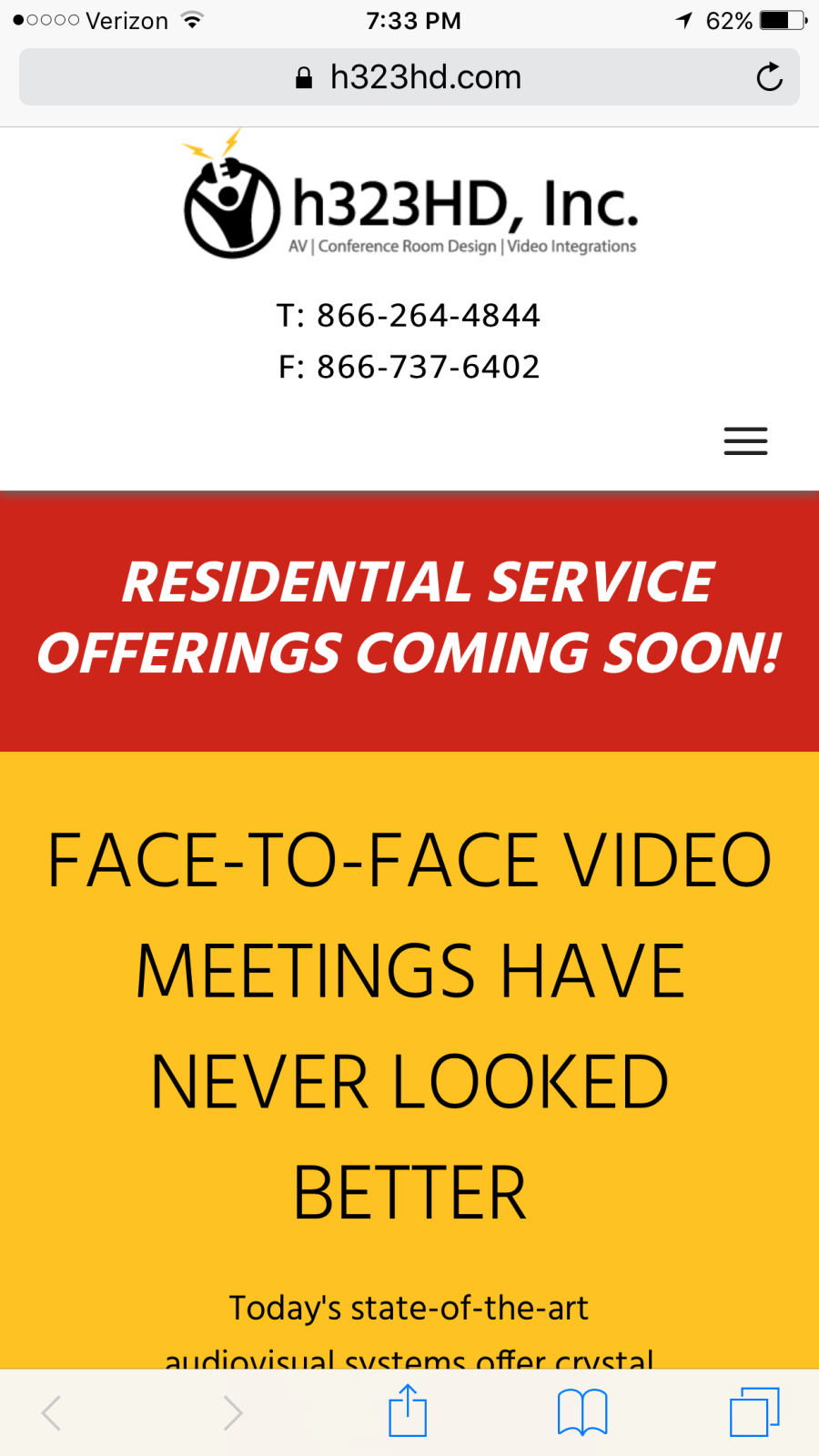The height and width of the screenshot is (1456, 819).
Task: Show all open Safari tabs
Action: (x=754, y=1412)
